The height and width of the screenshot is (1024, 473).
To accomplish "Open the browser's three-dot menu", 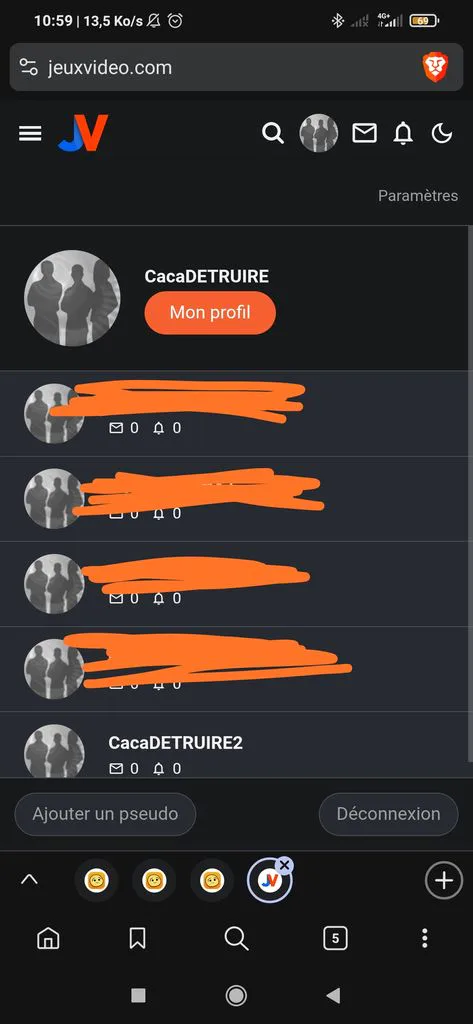I will [x=425, y=939].
